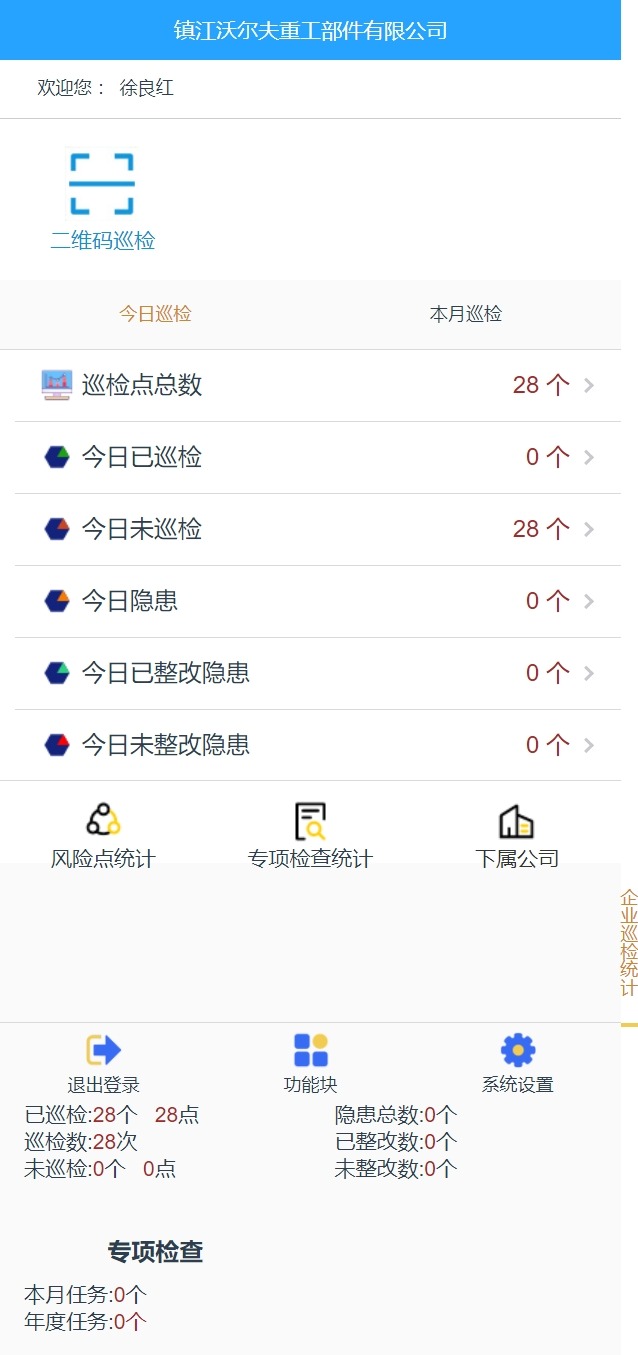Switch to the 本月巡检 tab

click(466, 314)
